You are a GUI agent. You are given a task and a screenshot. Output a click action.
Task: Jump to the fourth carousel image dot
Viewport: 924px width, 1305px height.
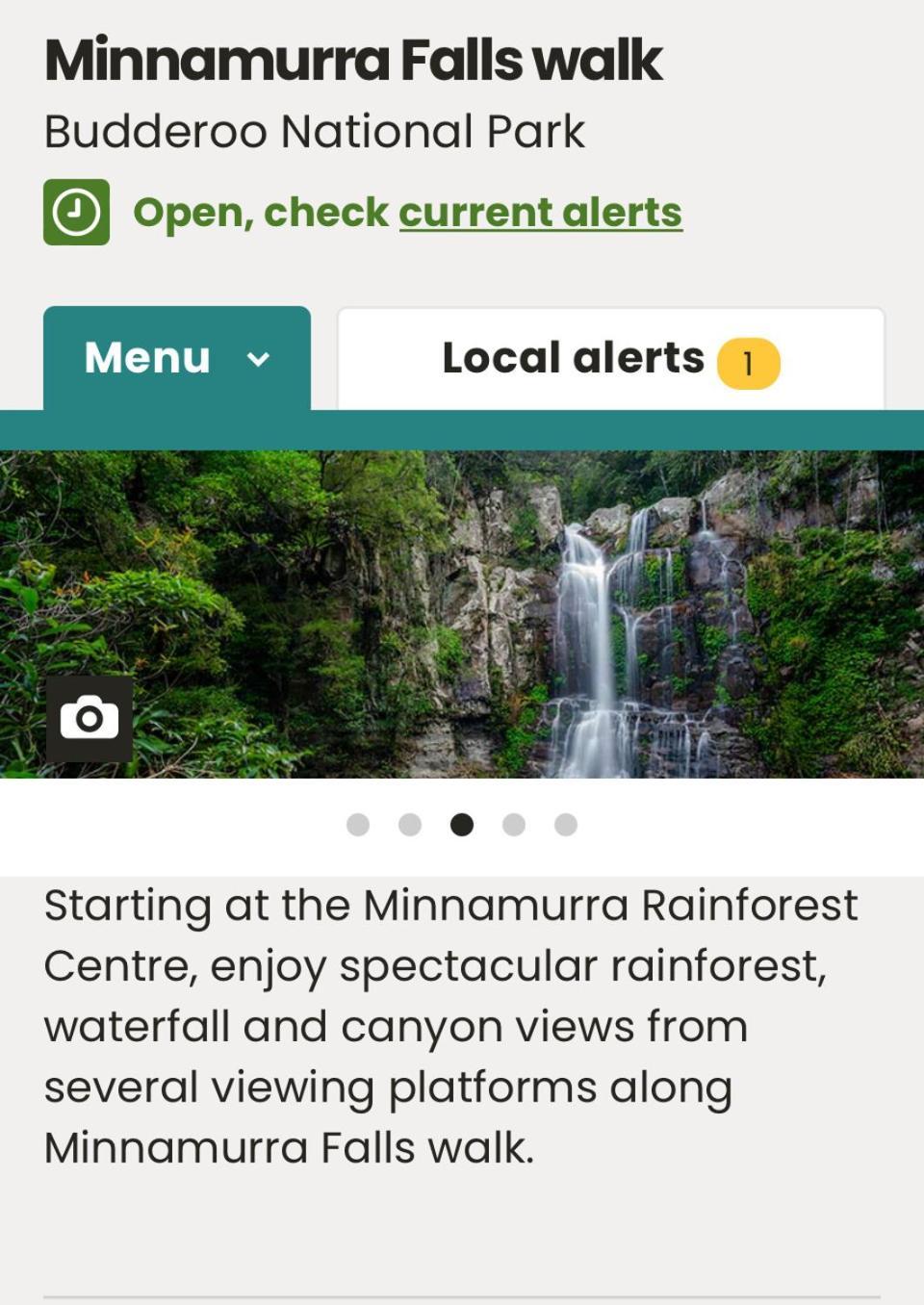pos(514,825)
